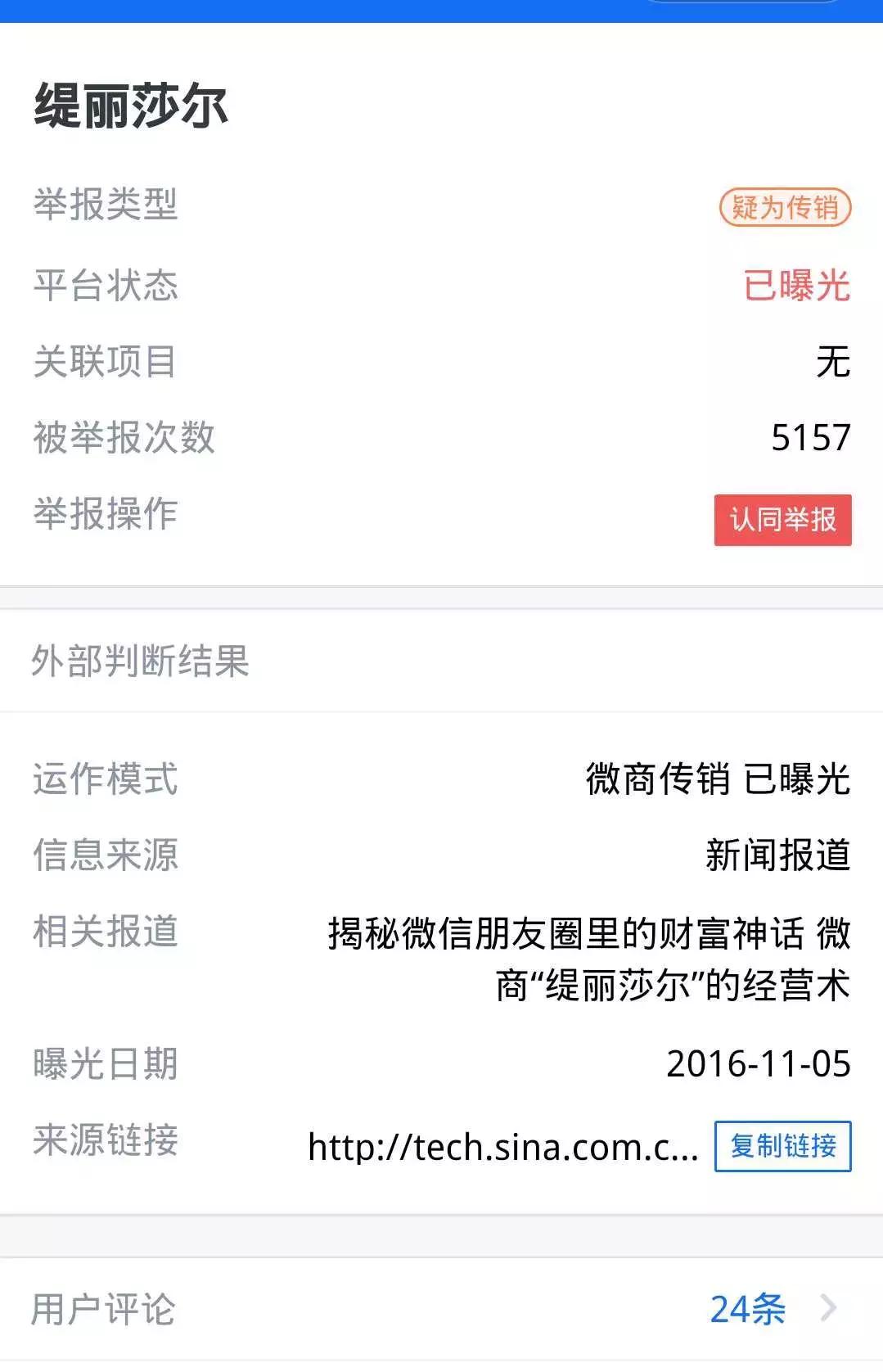This screenshot has width=883, height=1372.
Task: Click the title 缇丽莎尔
Action: tap(131, 104)
